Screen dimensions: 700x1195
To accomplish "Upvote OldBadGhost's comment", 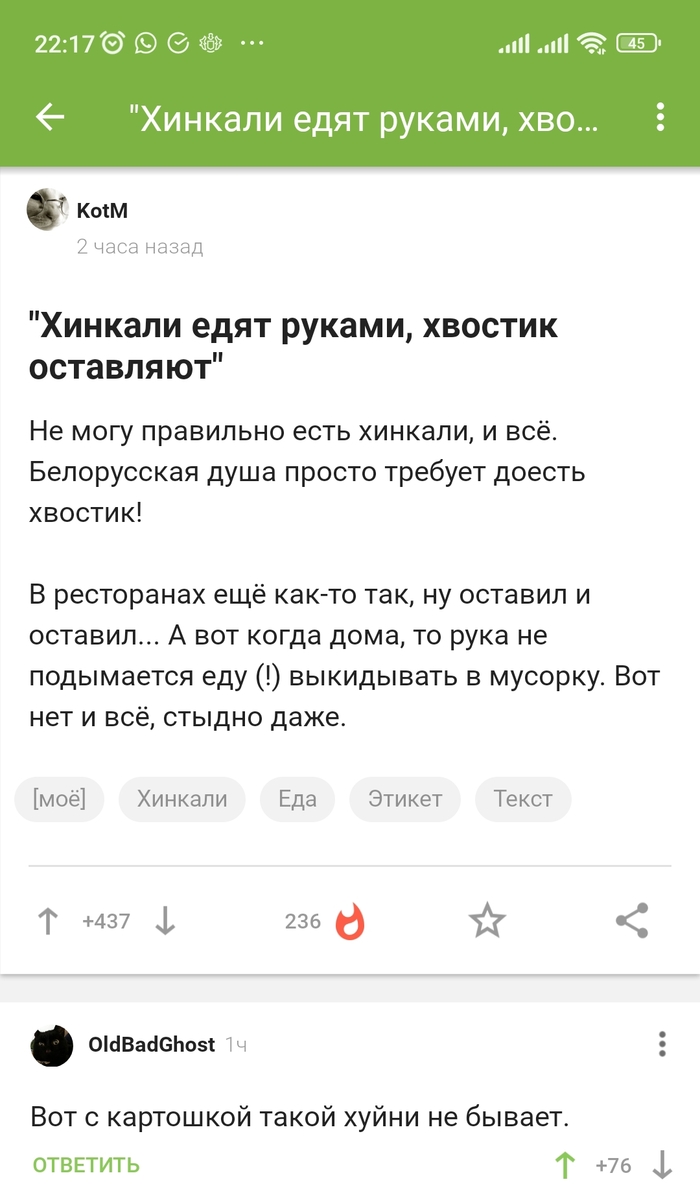I will click(x=565, y=1165).
